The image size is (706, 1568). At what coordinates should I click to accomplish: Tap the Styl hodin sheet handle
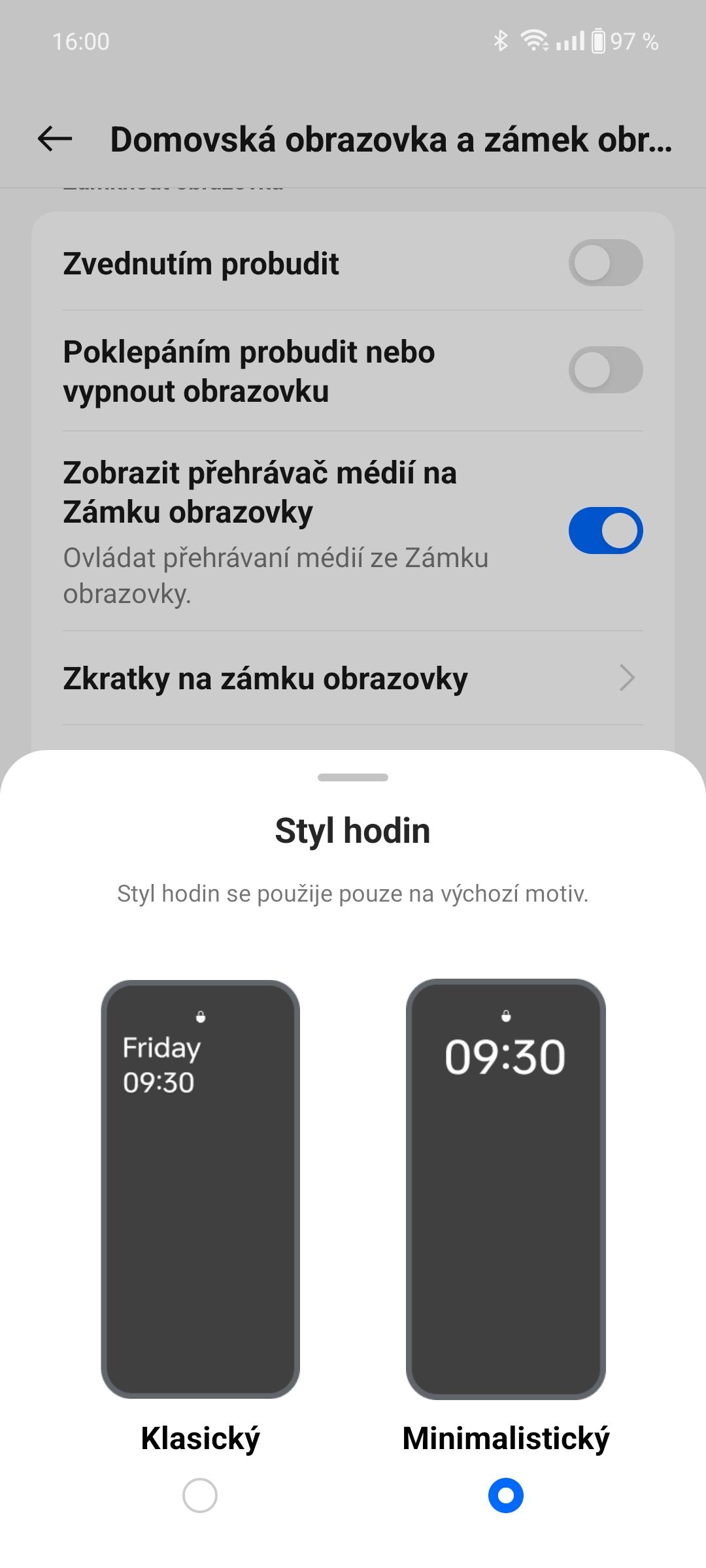coord(353,777)
